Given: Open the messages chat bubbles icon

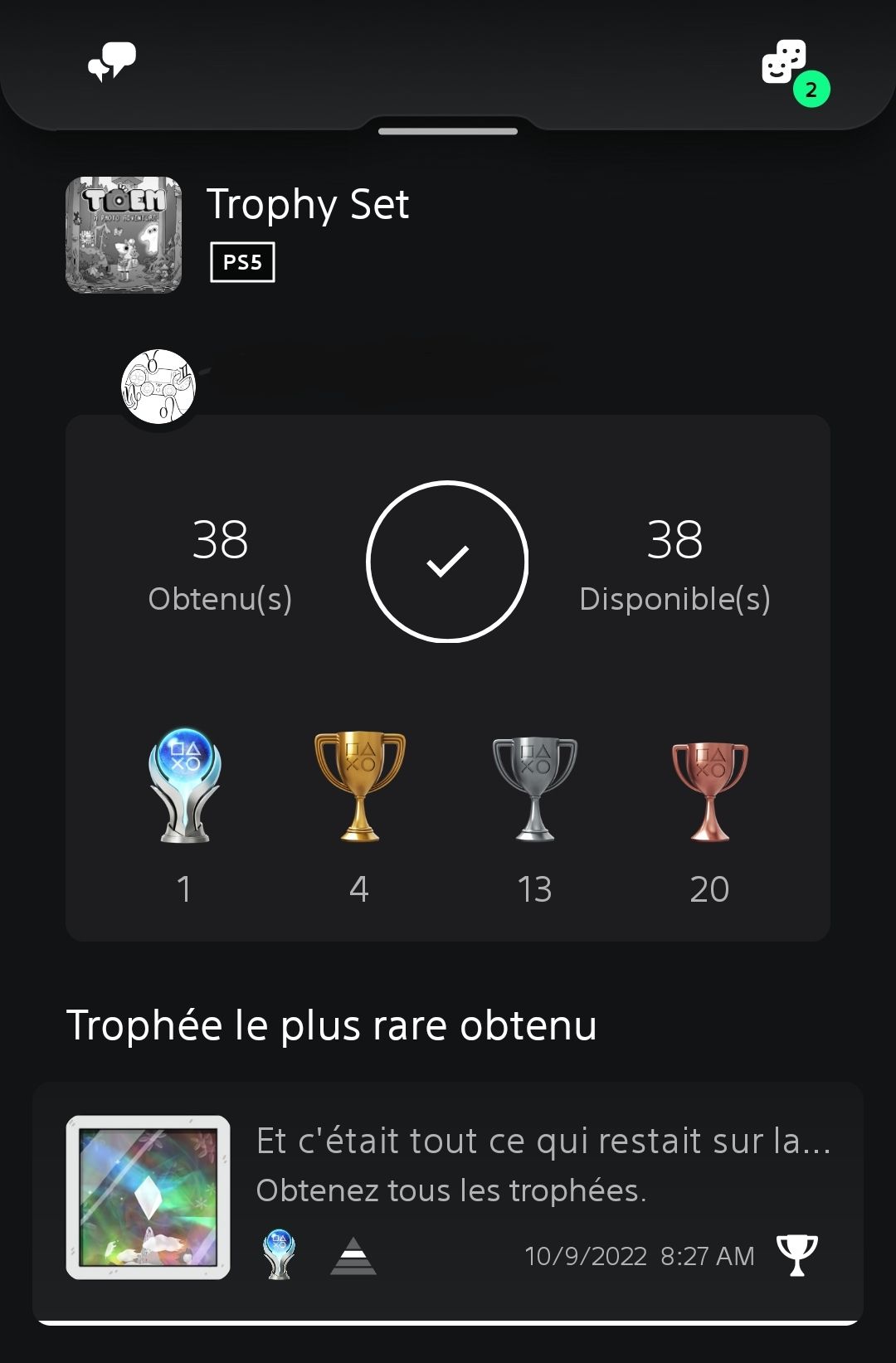Looking at the screenshot, I should click(x=112, y=62).
